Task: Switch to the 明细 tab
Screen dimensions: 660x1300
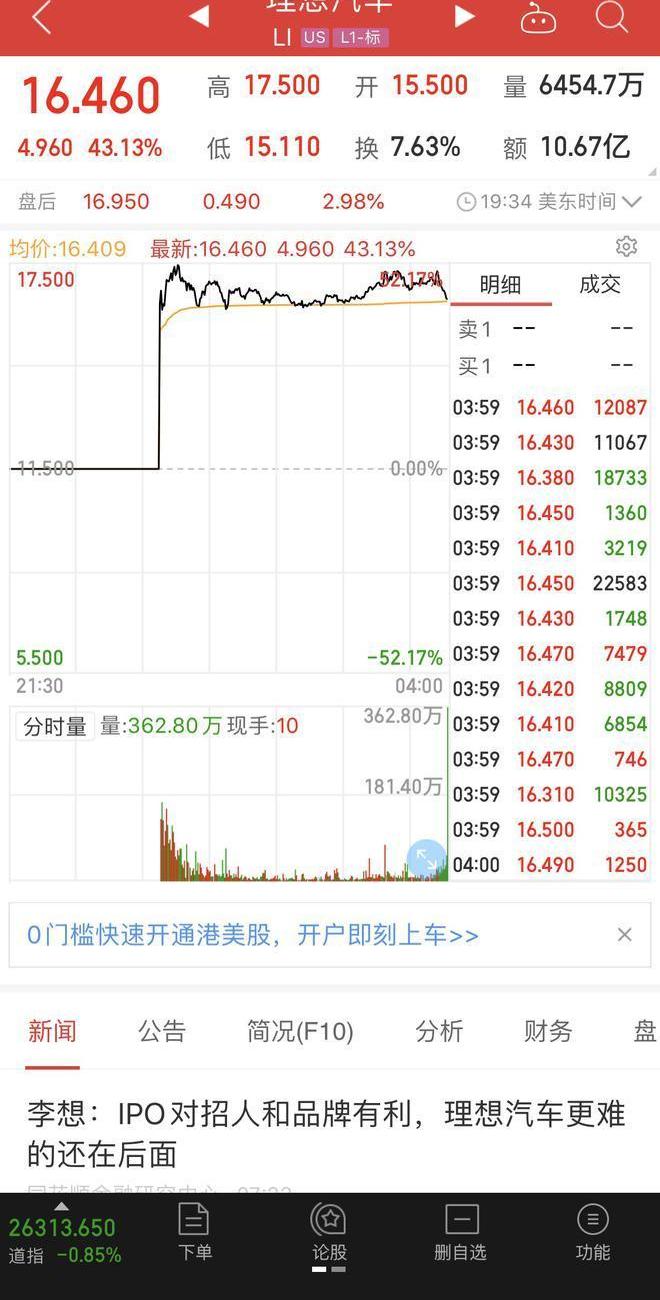Action: 500,285
